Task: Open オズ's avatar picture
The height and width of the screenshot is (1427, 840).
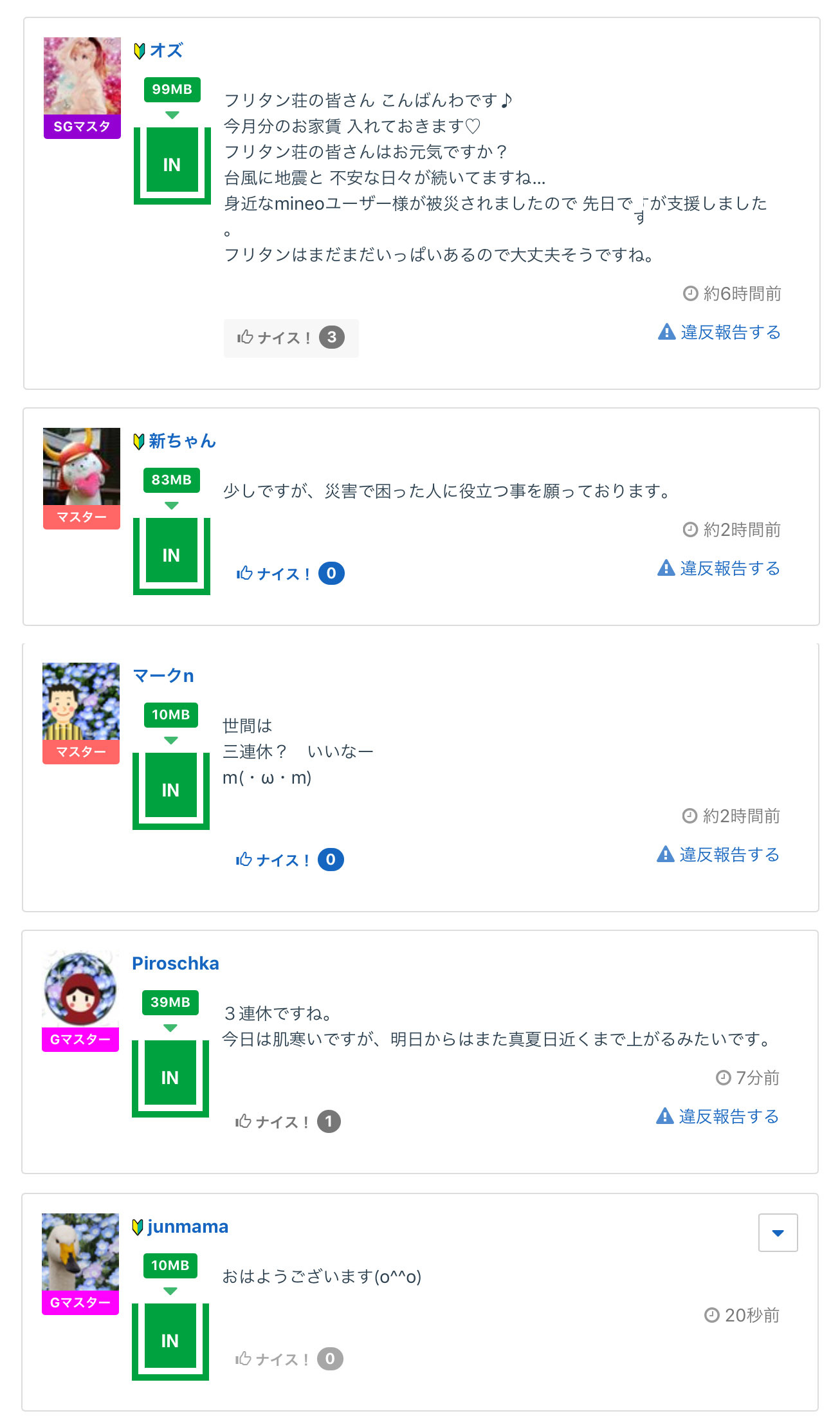Action: pos(82,76)
